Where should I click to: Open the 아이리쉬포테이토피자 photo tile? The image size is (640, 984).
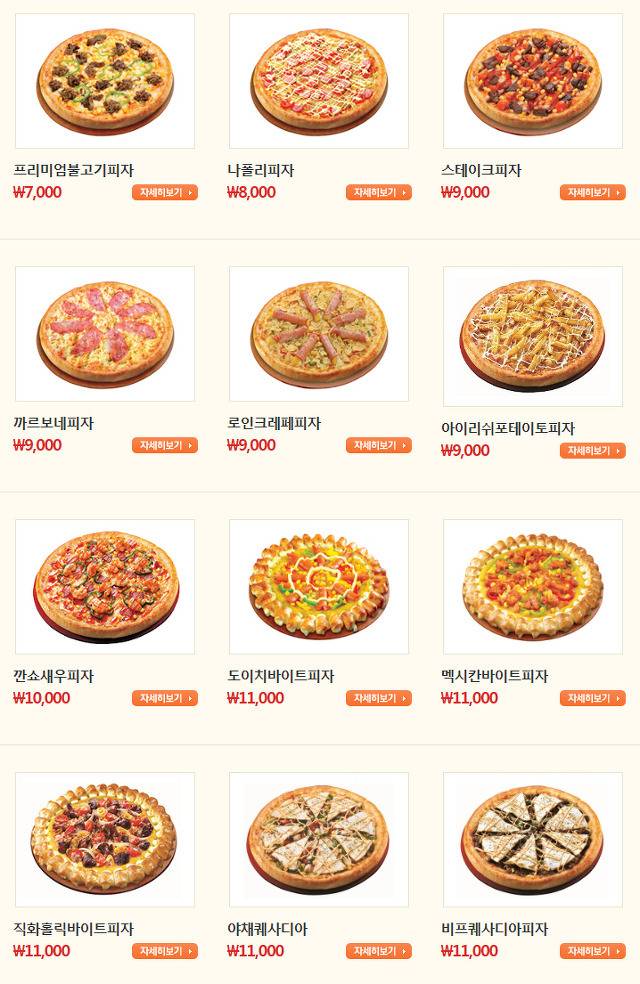(532, 336)
